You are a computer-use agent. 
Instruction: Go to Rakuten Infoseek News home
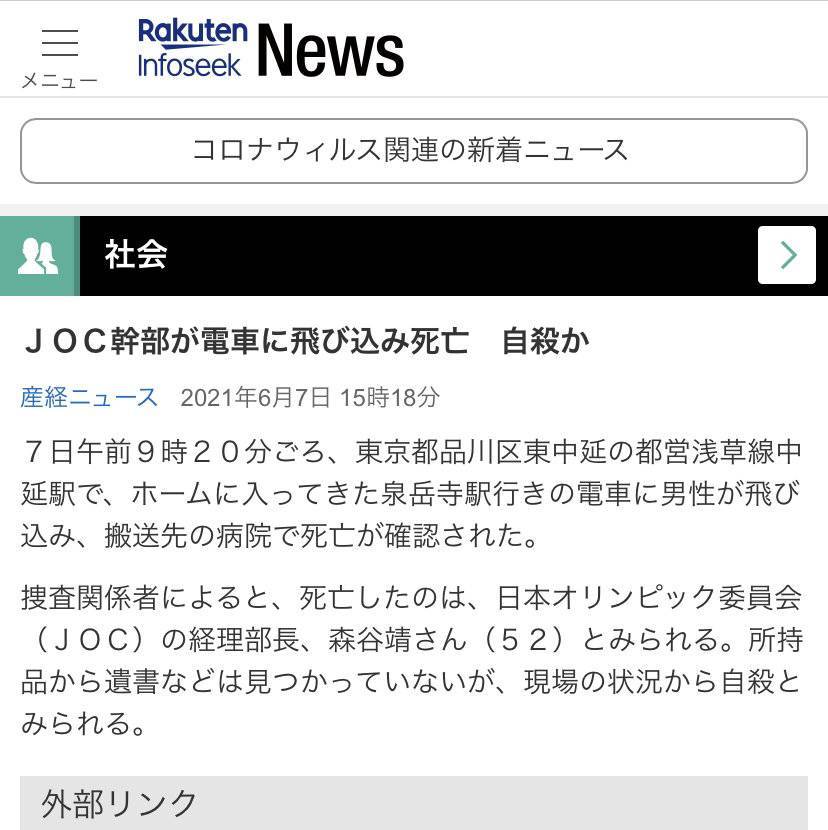(270, 48)
